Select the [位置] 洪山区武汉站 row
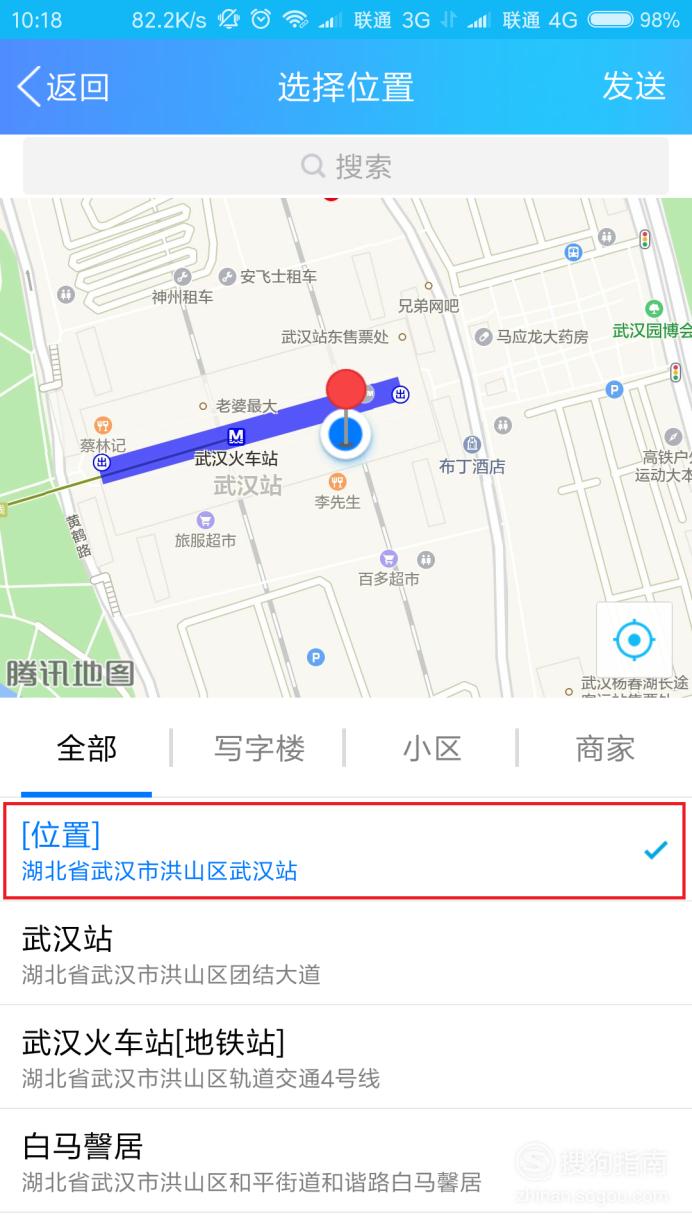The height and width of the screenshot is (1230, 692). [x=346, y=850]
